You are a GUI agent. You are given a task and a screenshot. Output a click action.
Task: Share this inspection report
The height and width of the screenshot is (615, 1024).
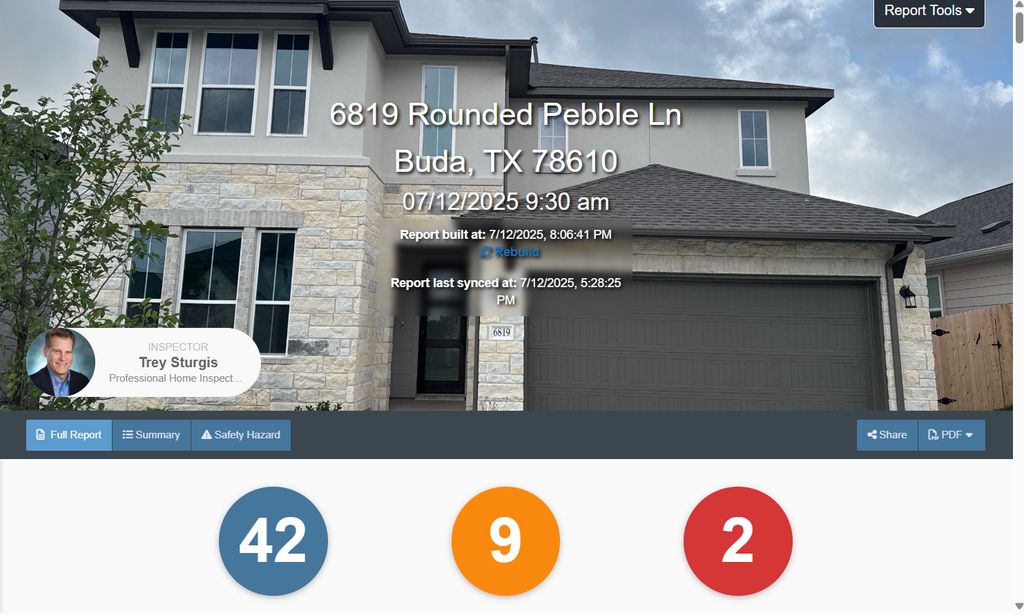click(x=887, y=435)
